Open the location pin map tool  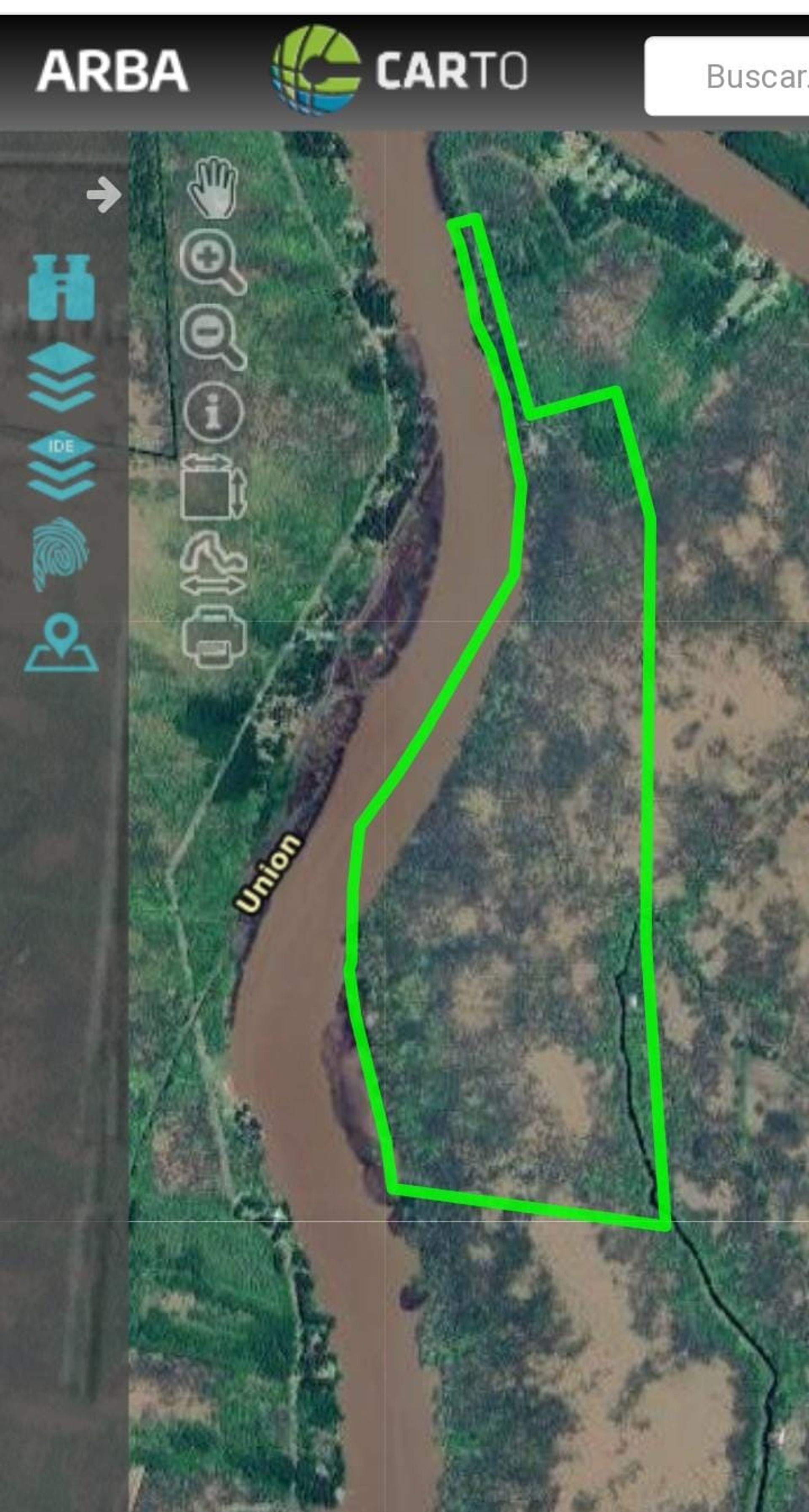tap(62, 643)
